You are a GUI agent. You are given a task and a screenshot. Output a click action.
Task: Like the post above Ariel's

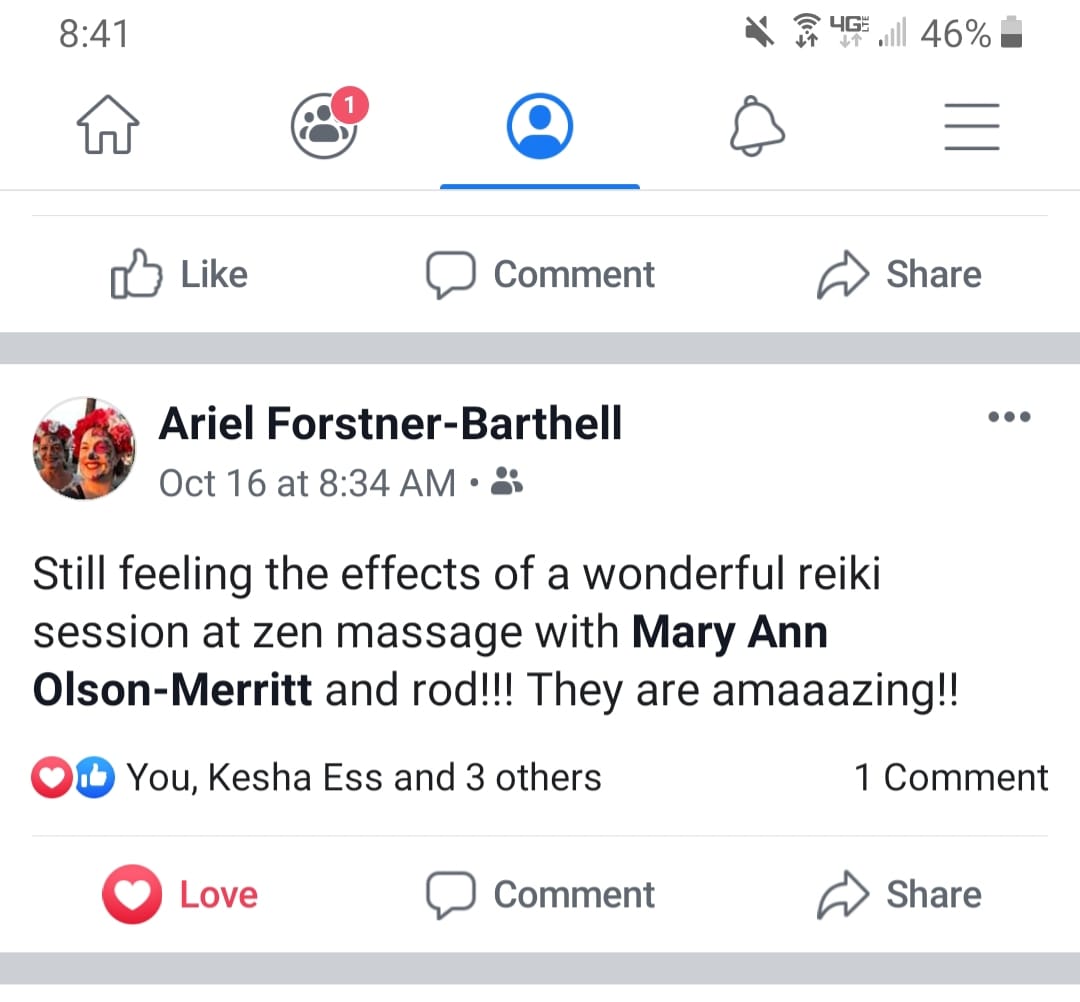pos(180,275)
